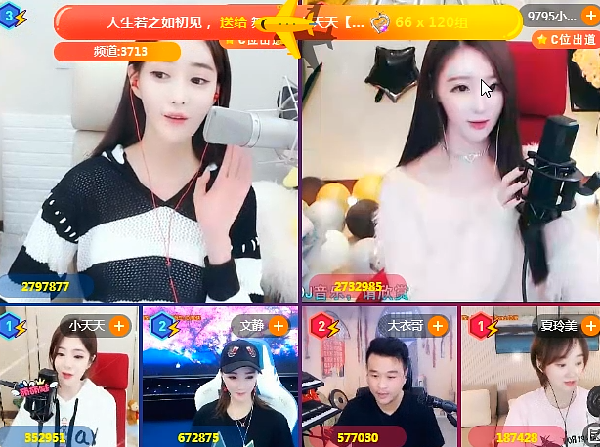
Task: Follow 文静 with the plus button
Action: coord(282,325)
